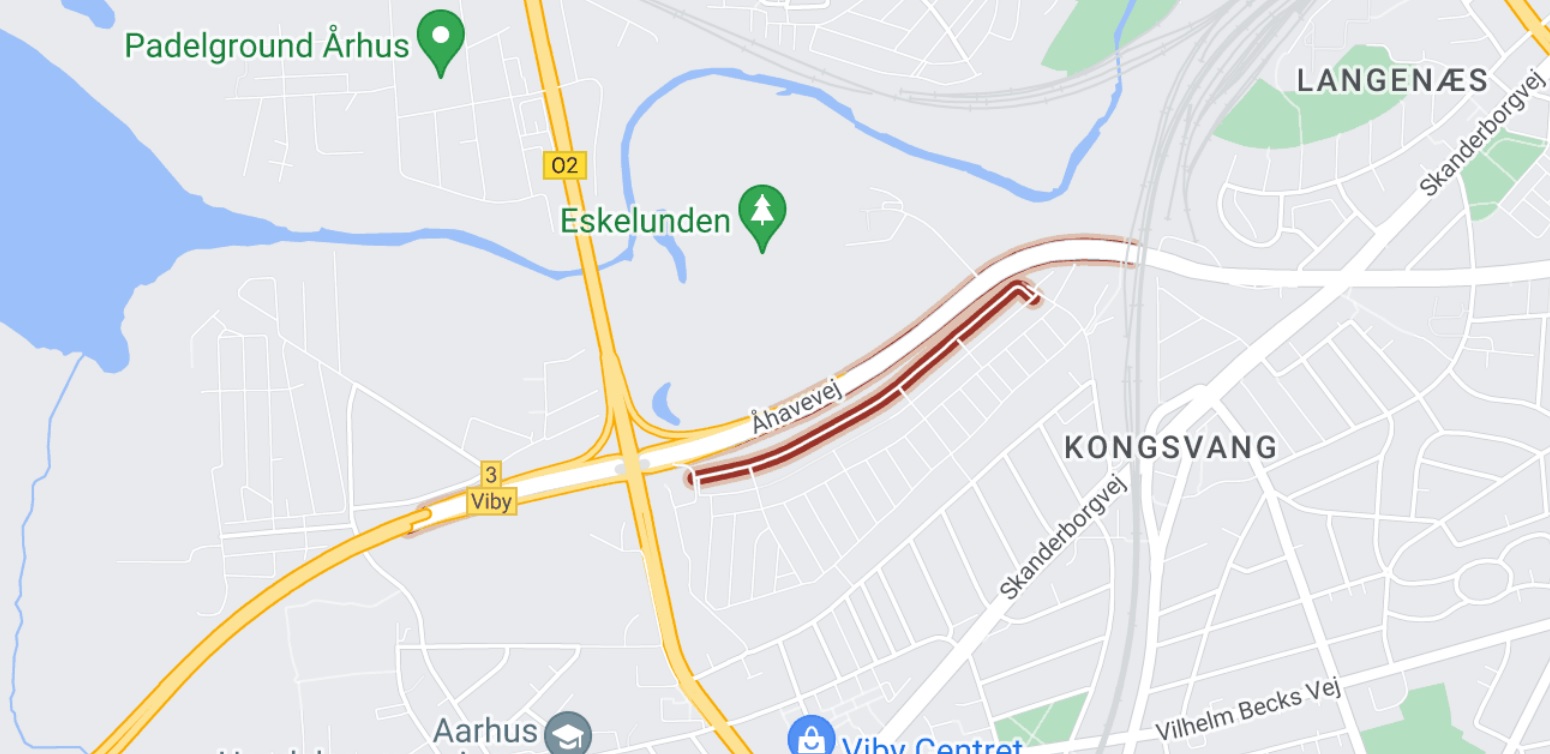This screenshot has height=754, width=1550.
Task: Select the Eskelunden park pin
Action: (762, 213)
